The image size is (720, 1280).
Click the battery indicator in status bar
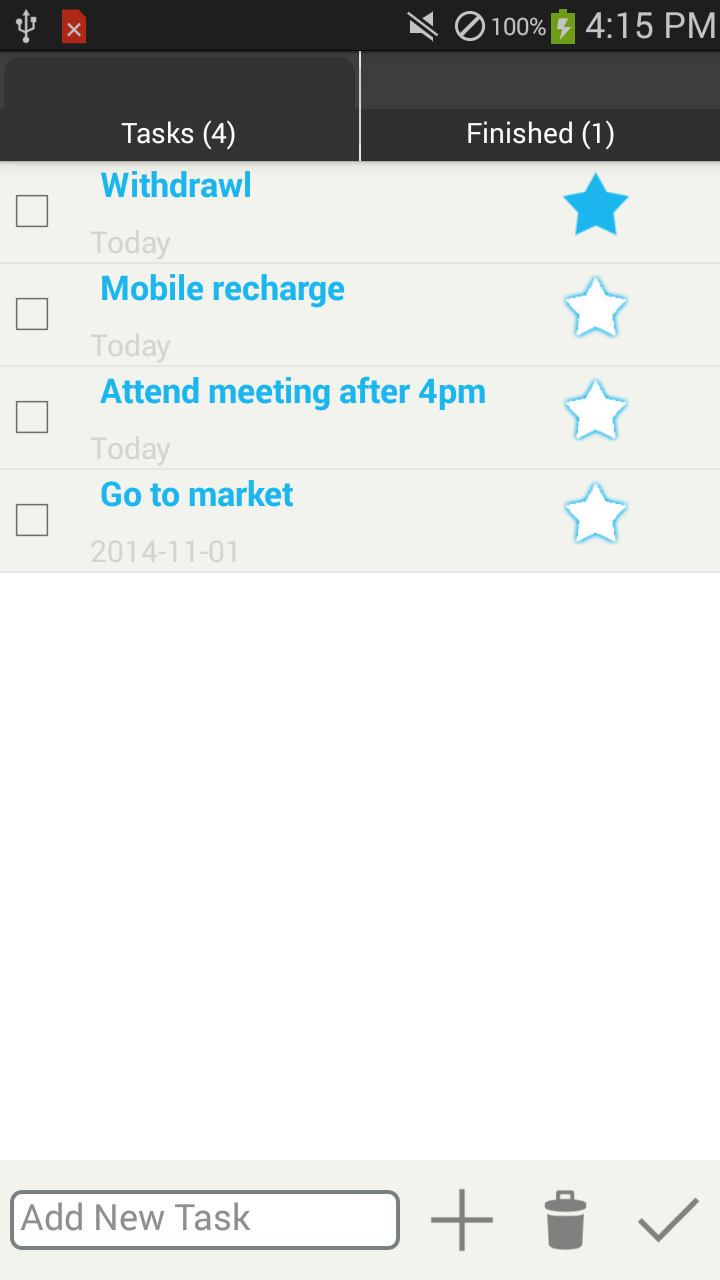click(564, 26)
